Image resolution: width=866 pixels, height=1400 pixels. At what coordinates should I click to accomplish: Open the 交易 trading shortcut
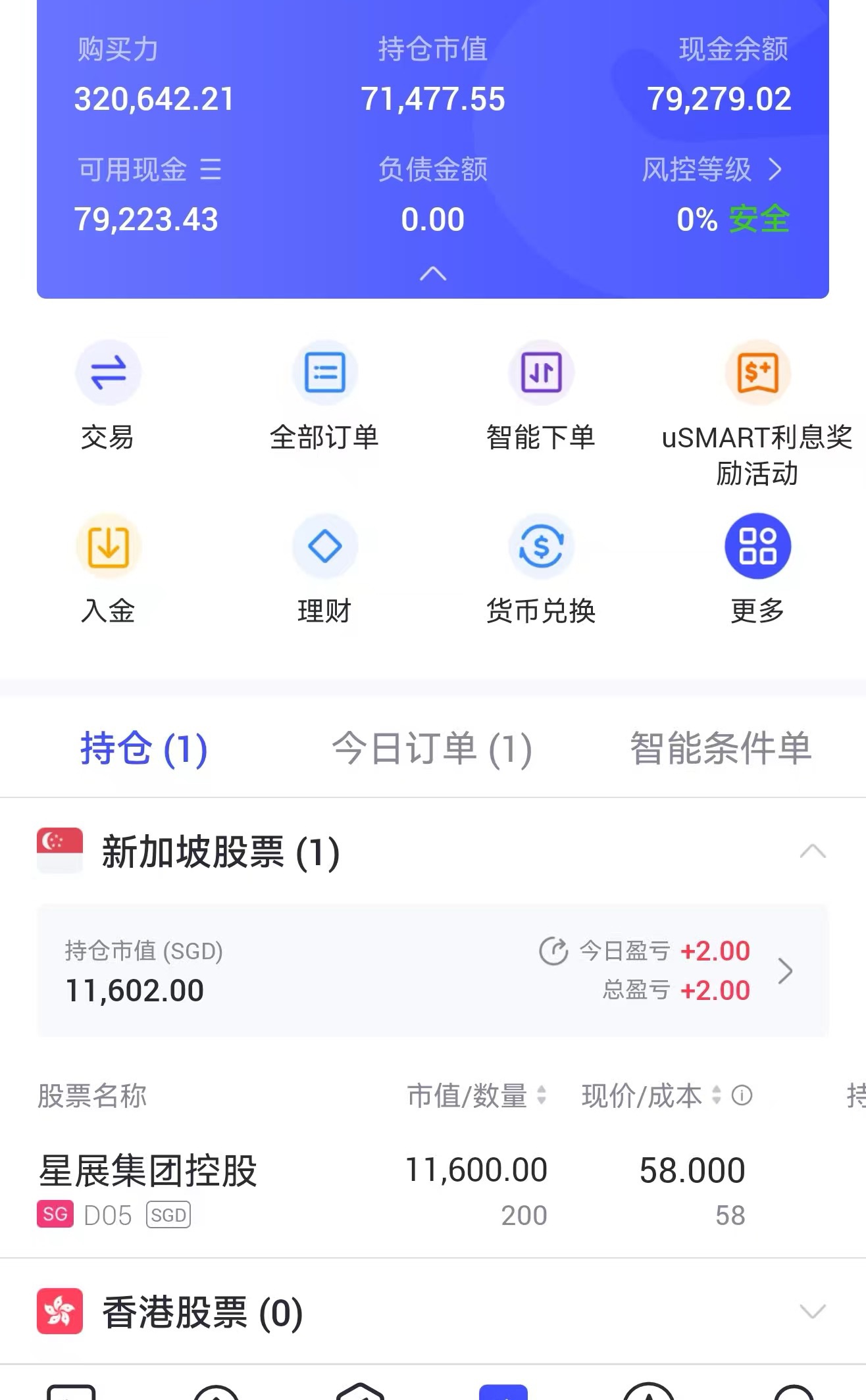[108, 396]
